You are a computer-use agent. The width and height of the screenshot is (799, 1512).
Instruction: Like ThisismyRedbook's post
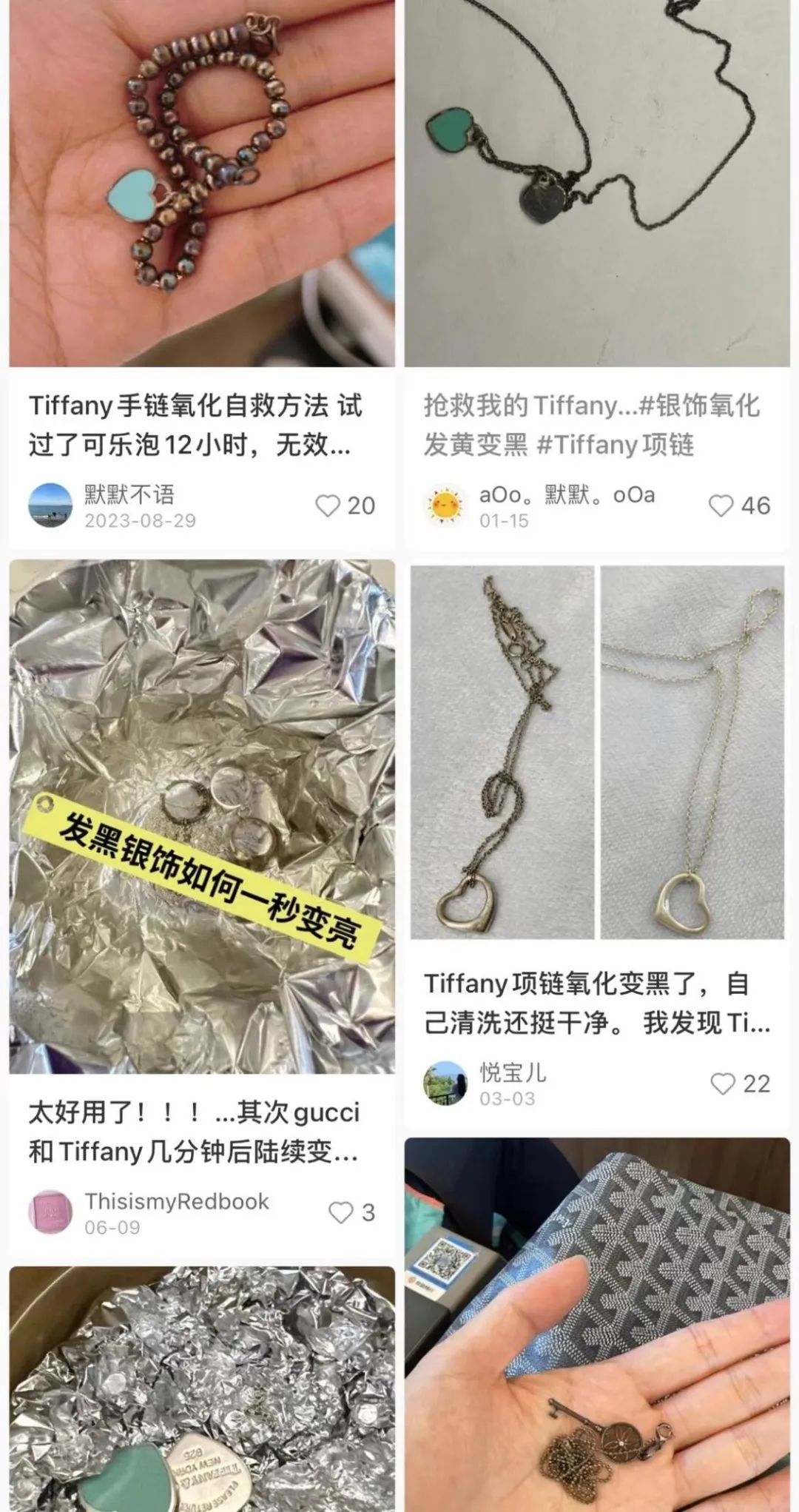[x=341, y=1212]
